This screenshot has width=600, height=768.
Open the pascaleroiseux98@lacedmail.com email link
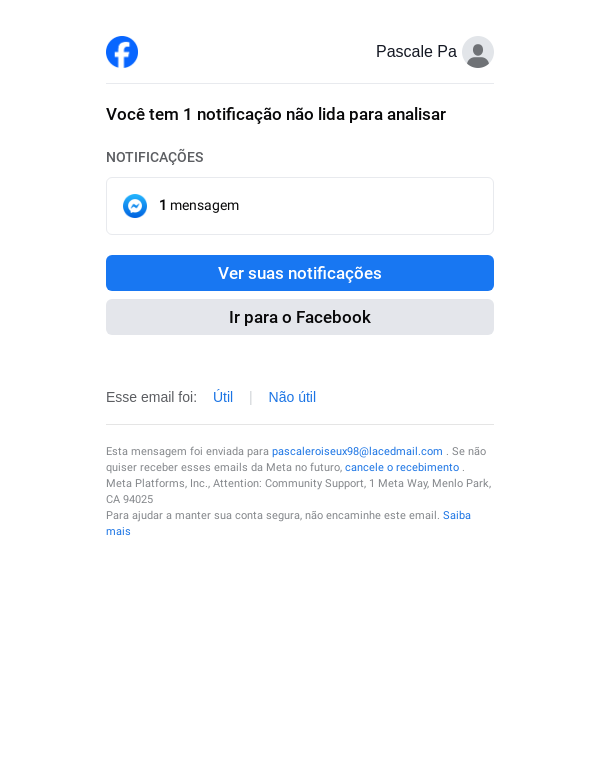(x=357, y=451)
